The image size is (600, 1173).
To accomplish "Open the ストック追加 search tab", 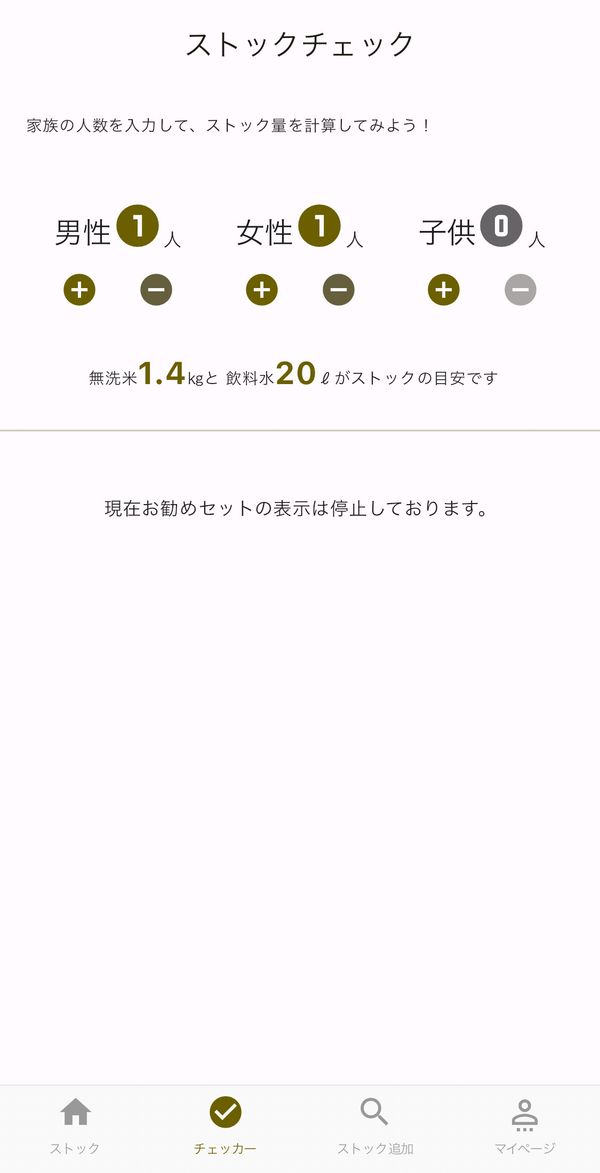I will tap(375, 1126).
